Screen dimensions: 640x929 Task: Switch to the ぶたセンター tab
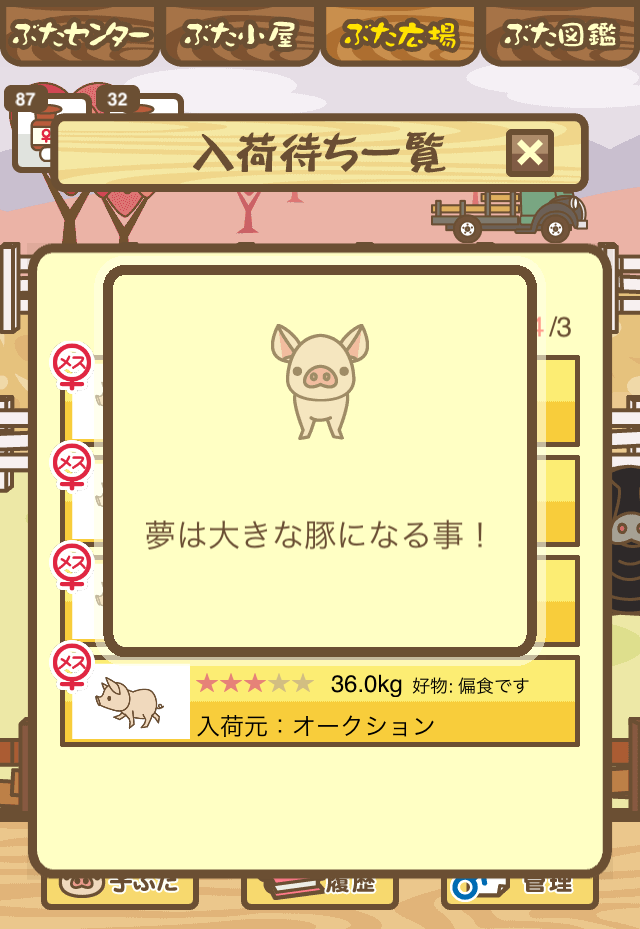point(80,34)
